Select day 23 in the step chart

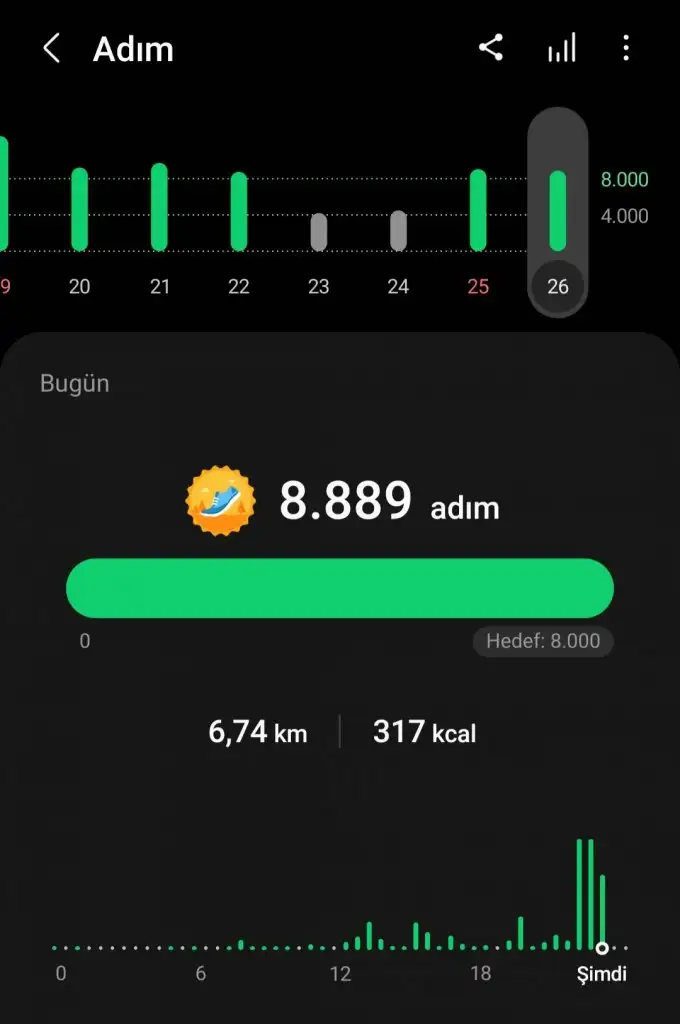pyautogui.click(x=318, y=232)
